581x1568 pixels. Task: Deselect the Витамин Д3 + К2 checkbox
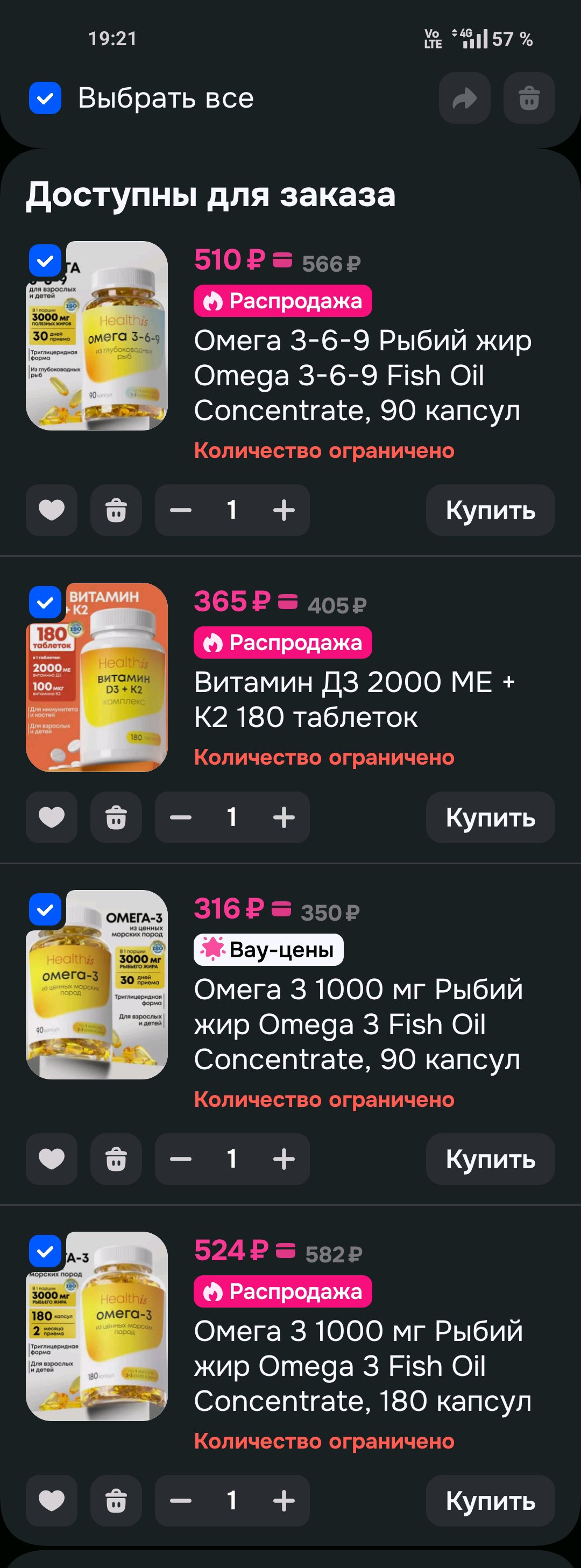[x=46, y=602]
